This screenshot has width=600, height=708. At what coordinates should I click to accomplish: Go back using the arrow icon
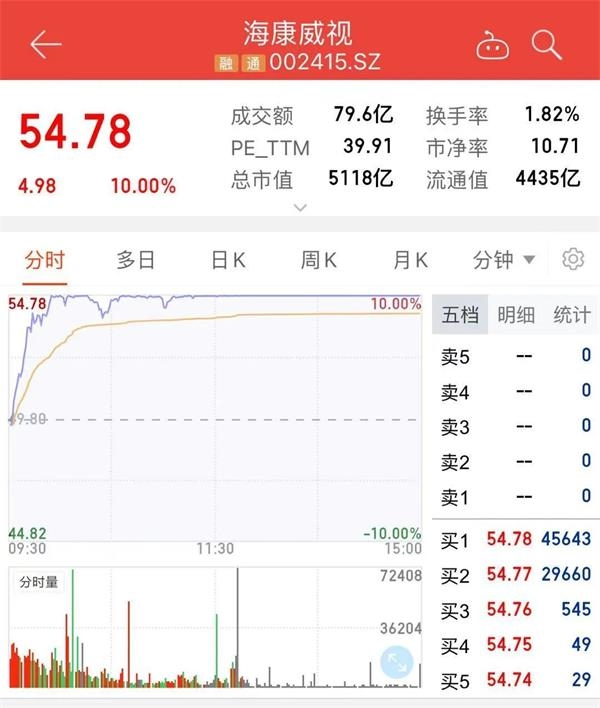(45, 45)
